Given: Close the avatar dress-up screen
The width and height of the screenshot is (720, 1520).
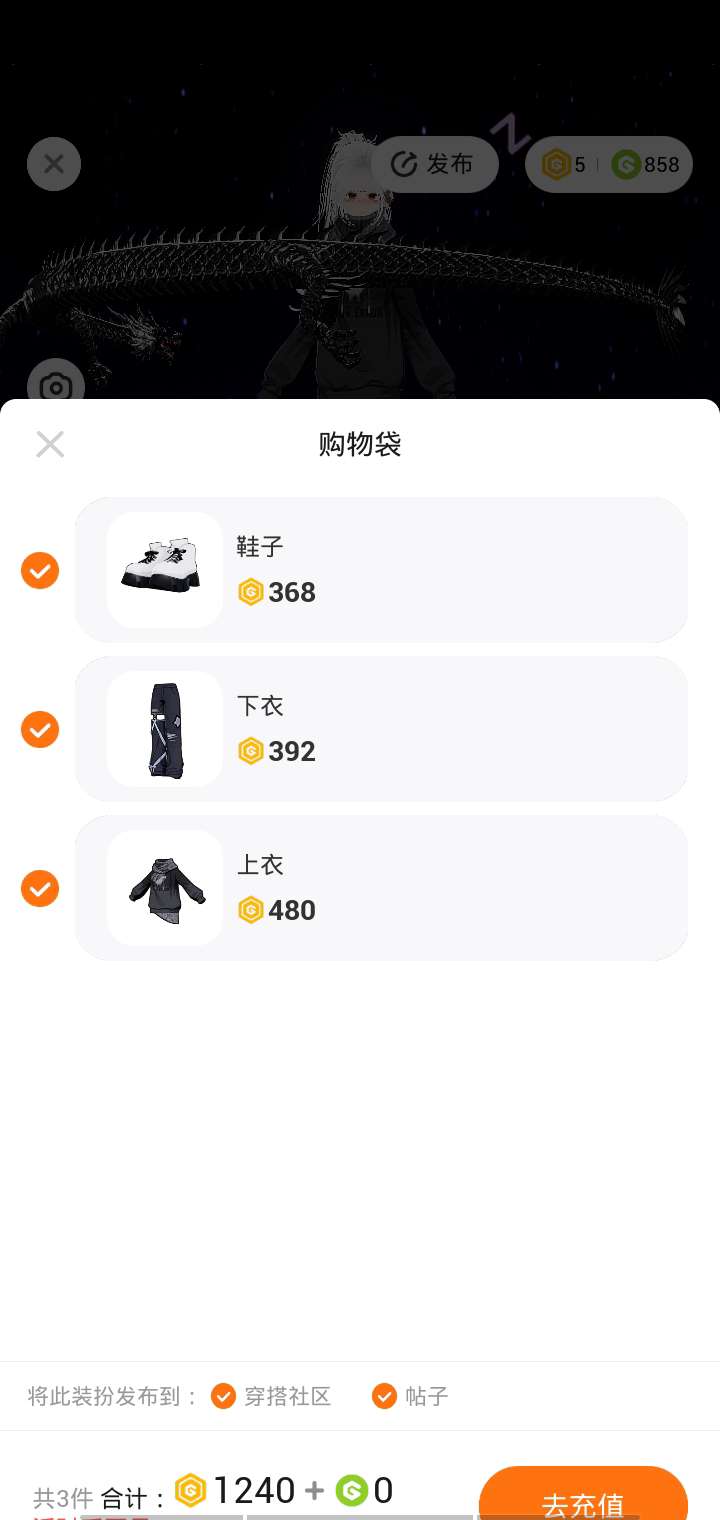Looking at the screenshot, I should 54,164.
